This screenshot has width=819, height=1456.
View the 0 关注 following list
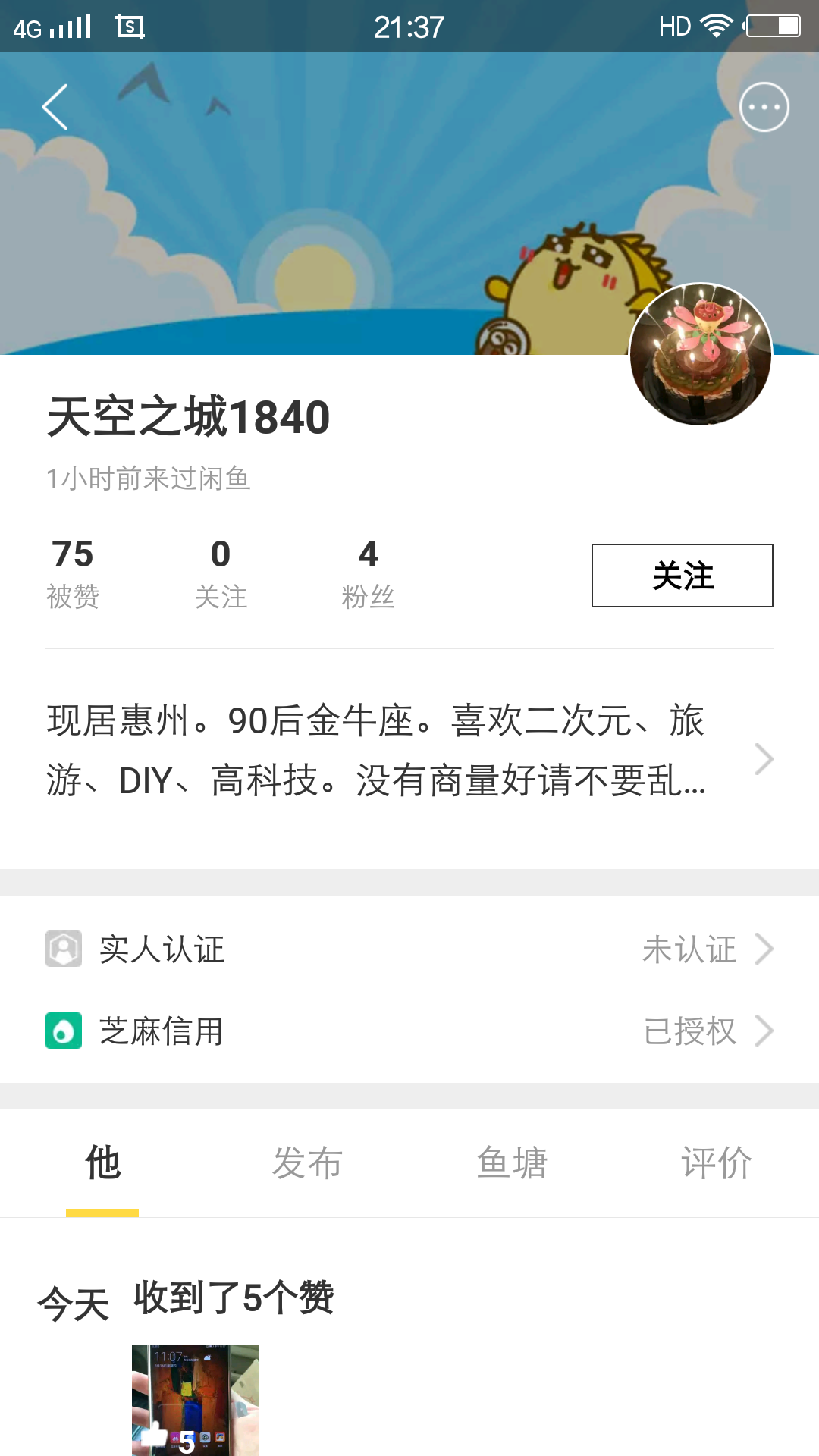(221, 574)
